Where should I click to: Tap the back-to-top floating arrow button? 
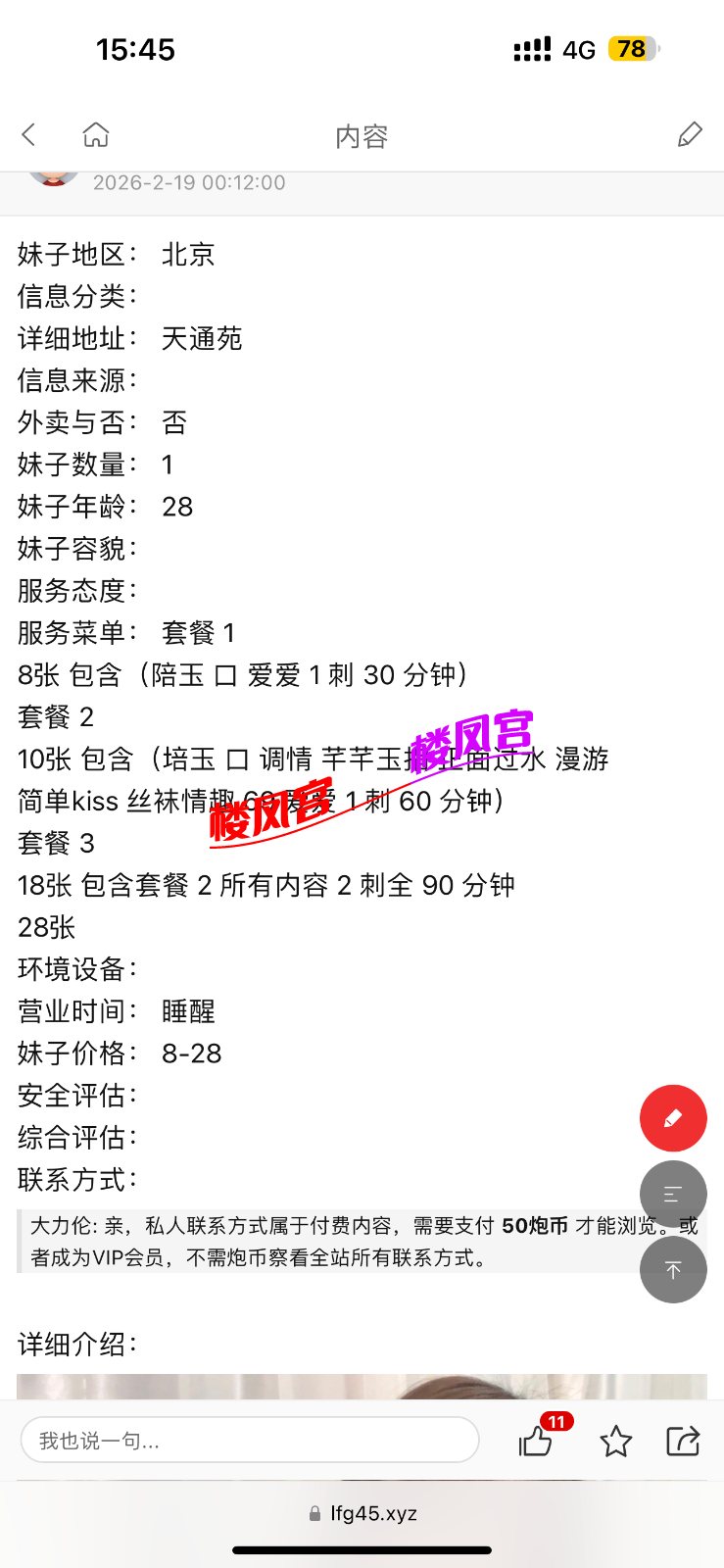click(x=673, y=1269)
